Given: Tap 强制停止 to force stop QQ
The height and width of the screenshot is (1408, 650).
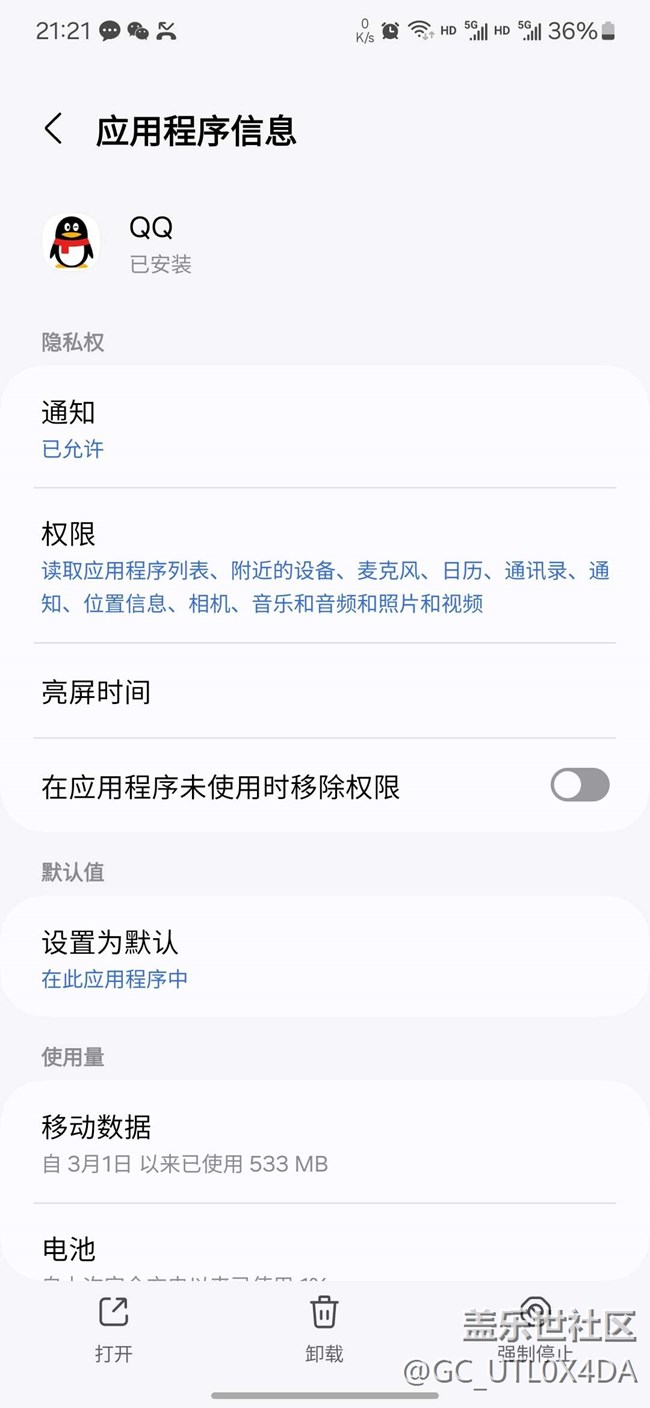Looking at the screenshot, I should (535, 1330).
